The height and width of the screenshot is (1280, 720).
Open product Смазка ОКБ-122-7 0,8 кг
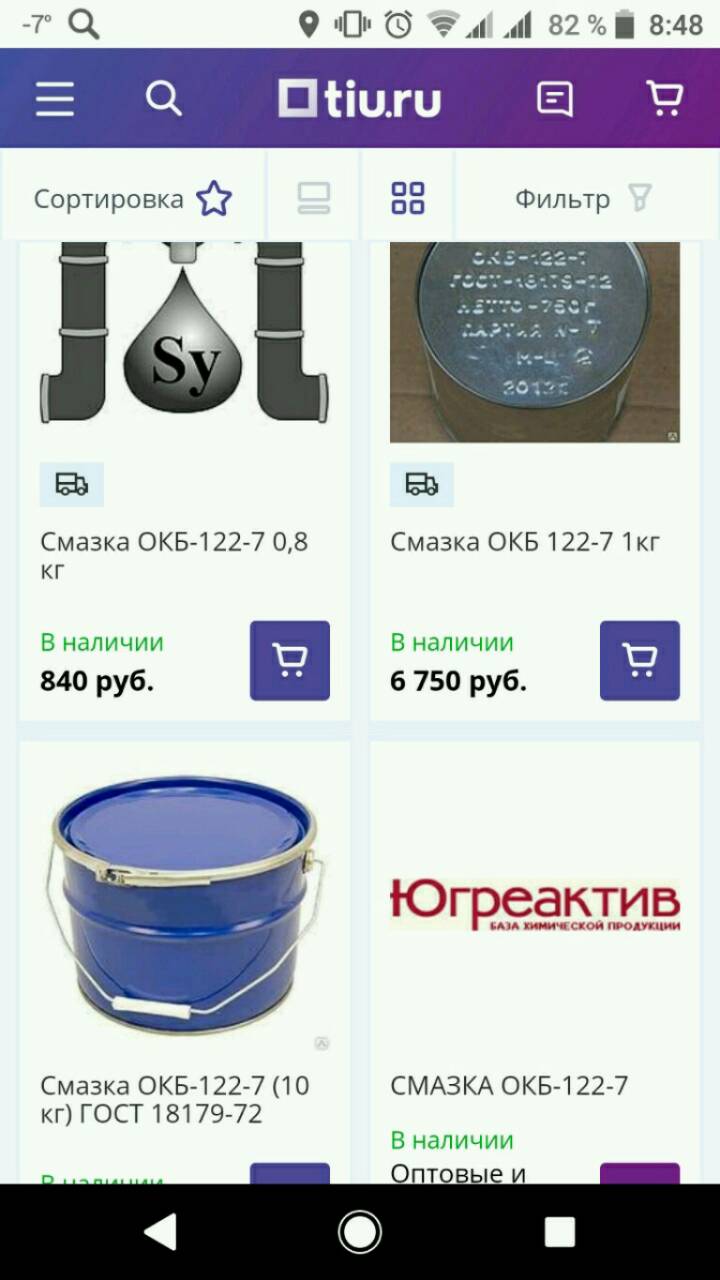tap(174, 556)
